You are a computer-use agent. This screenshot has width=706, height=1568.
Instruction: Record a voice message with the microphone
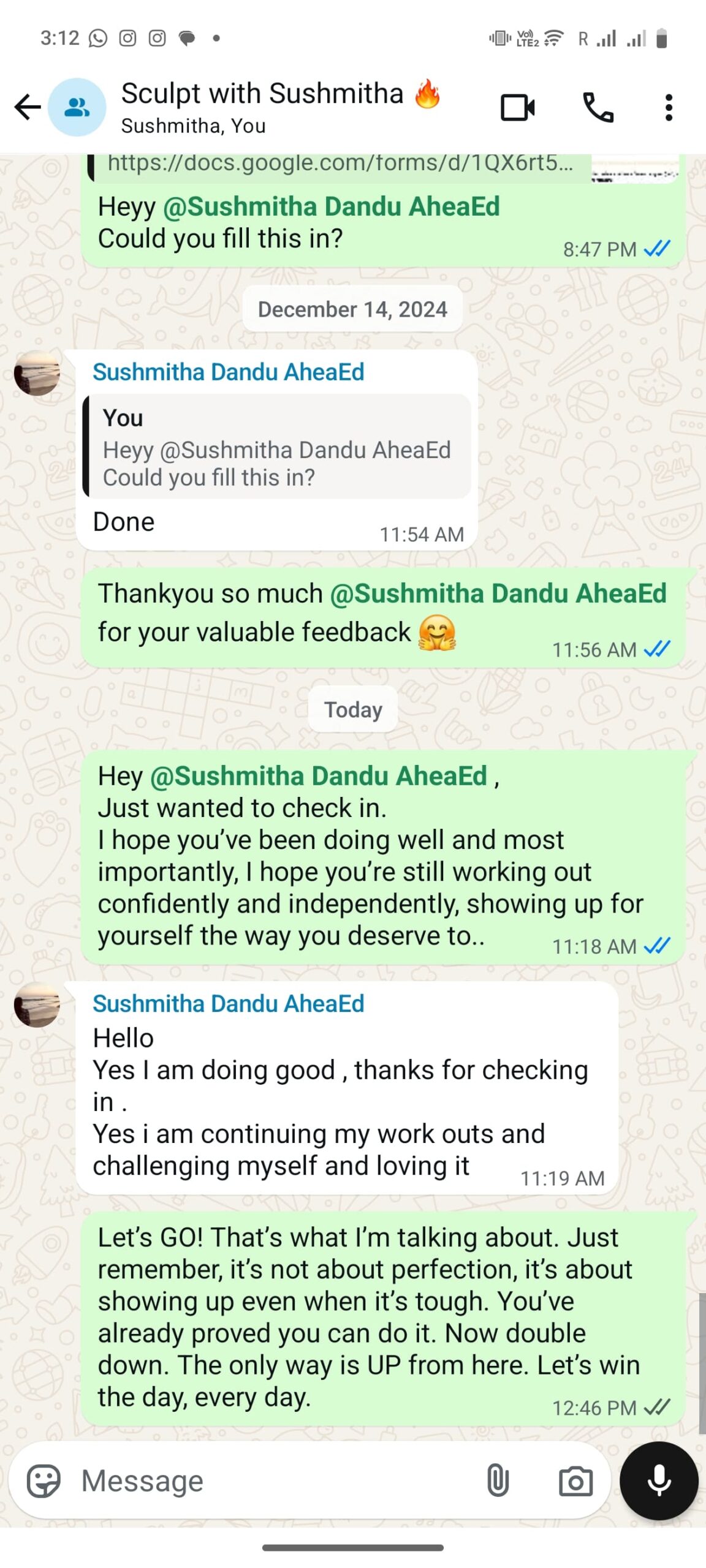click(x=659, y=1481)
